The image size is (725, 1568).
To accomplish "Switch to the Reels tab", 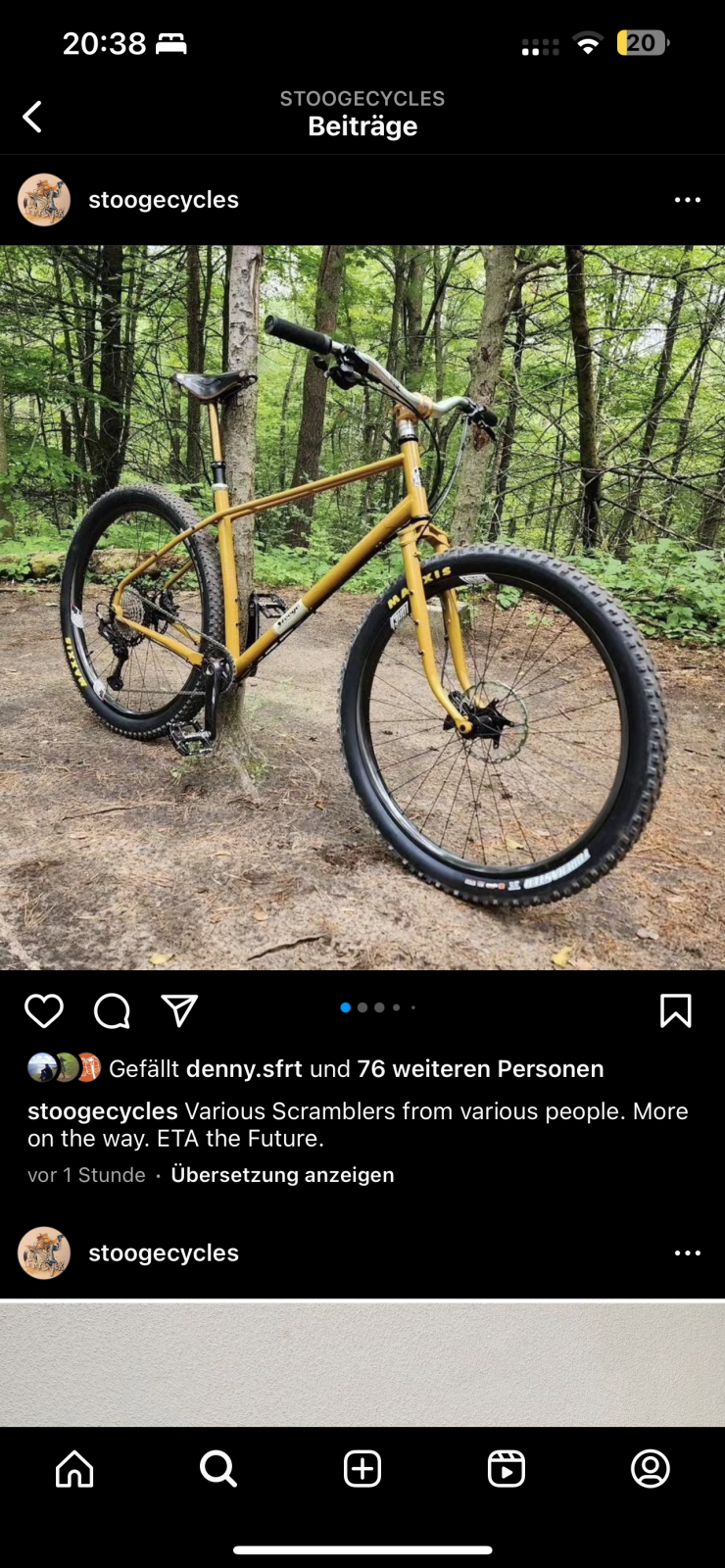I will tap(507, 1469).
